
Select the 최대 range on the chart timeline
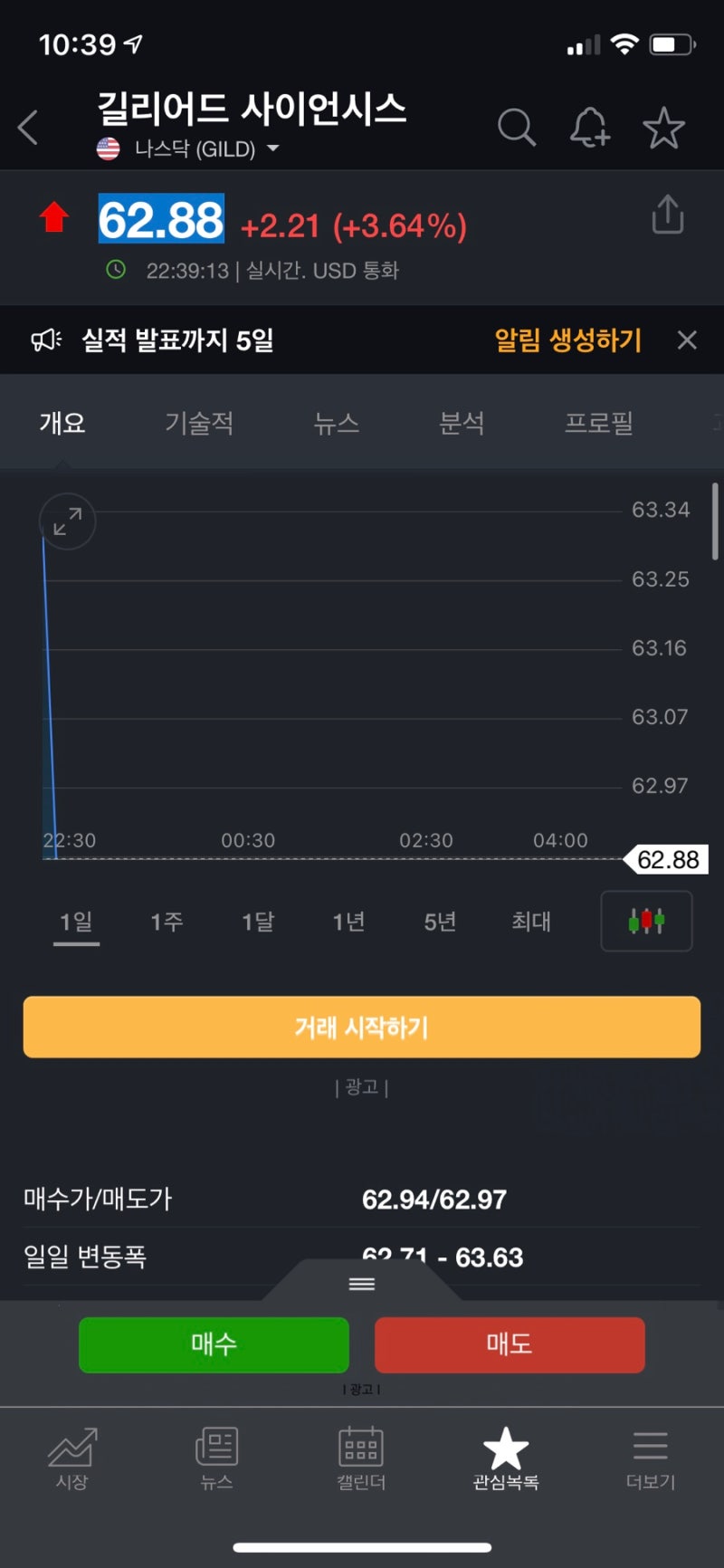(531, 922)
